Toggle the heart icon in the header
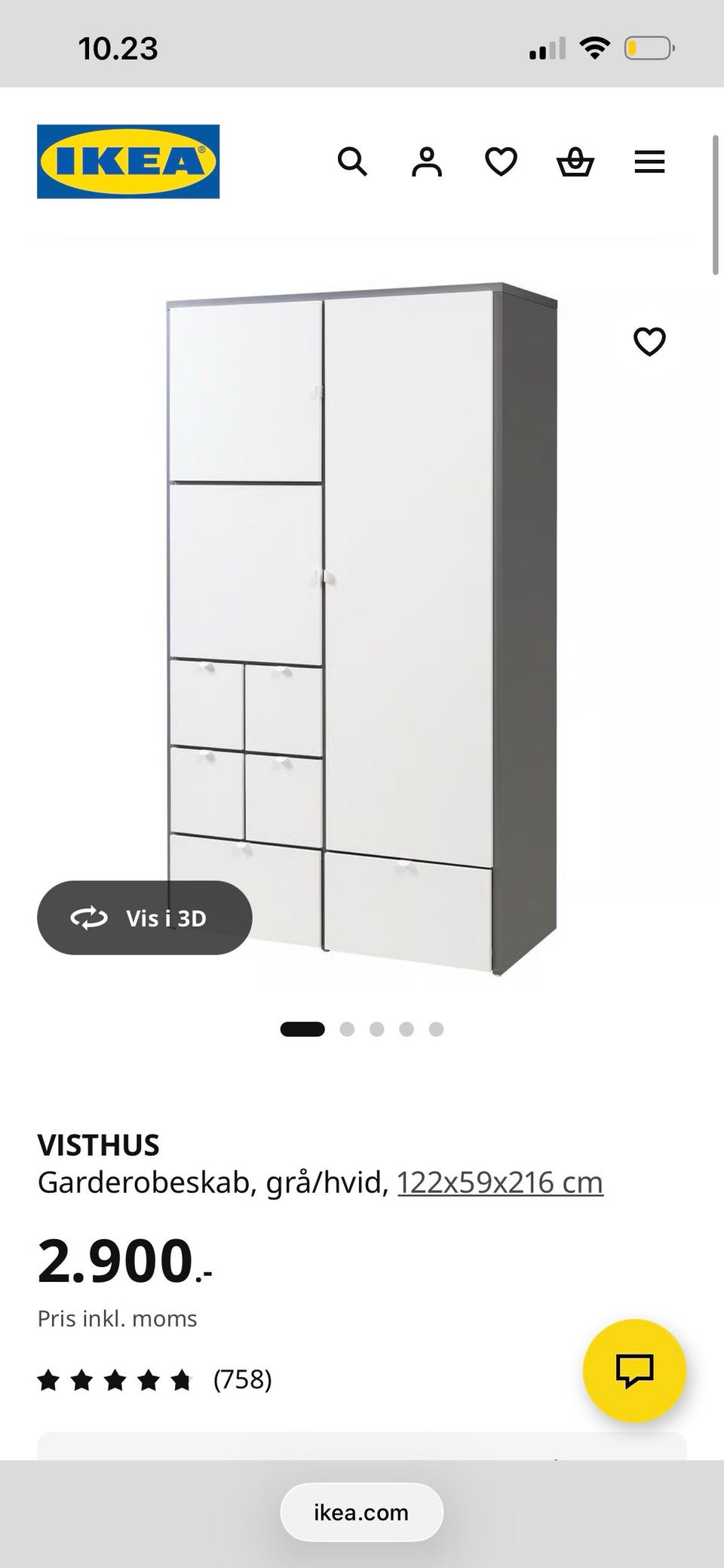724x1568 pixels. [501, 161]
